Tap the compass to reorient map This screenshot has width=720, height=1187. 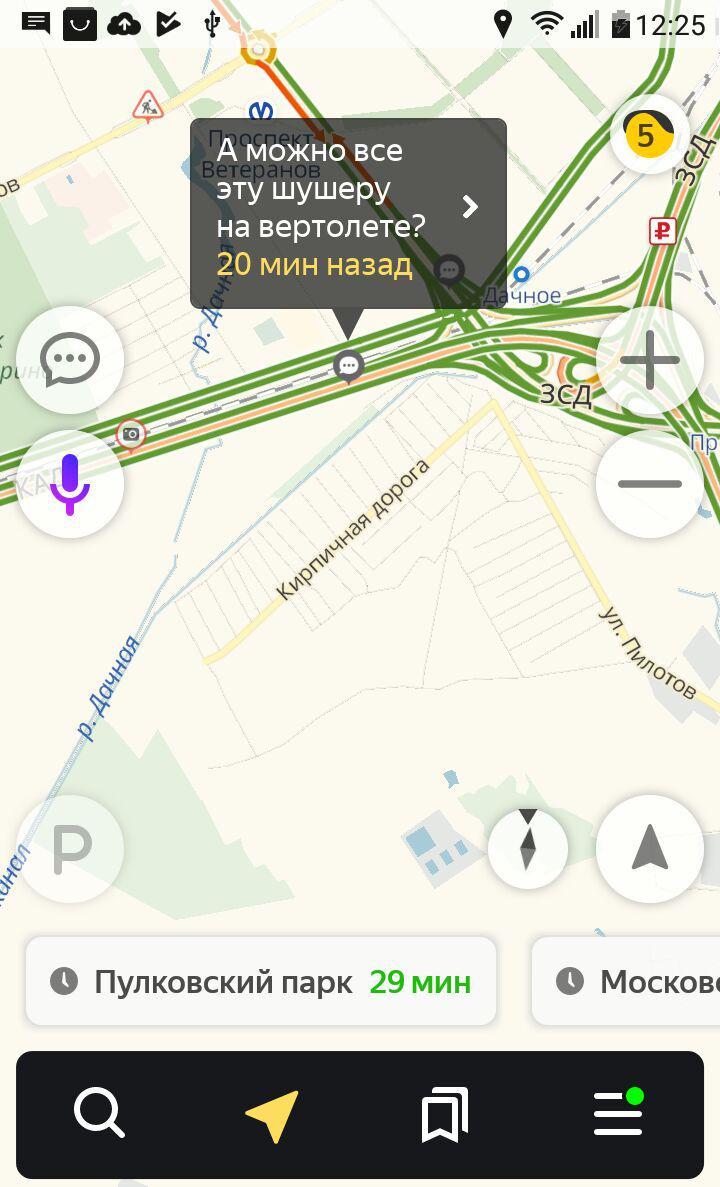[528, 849]
